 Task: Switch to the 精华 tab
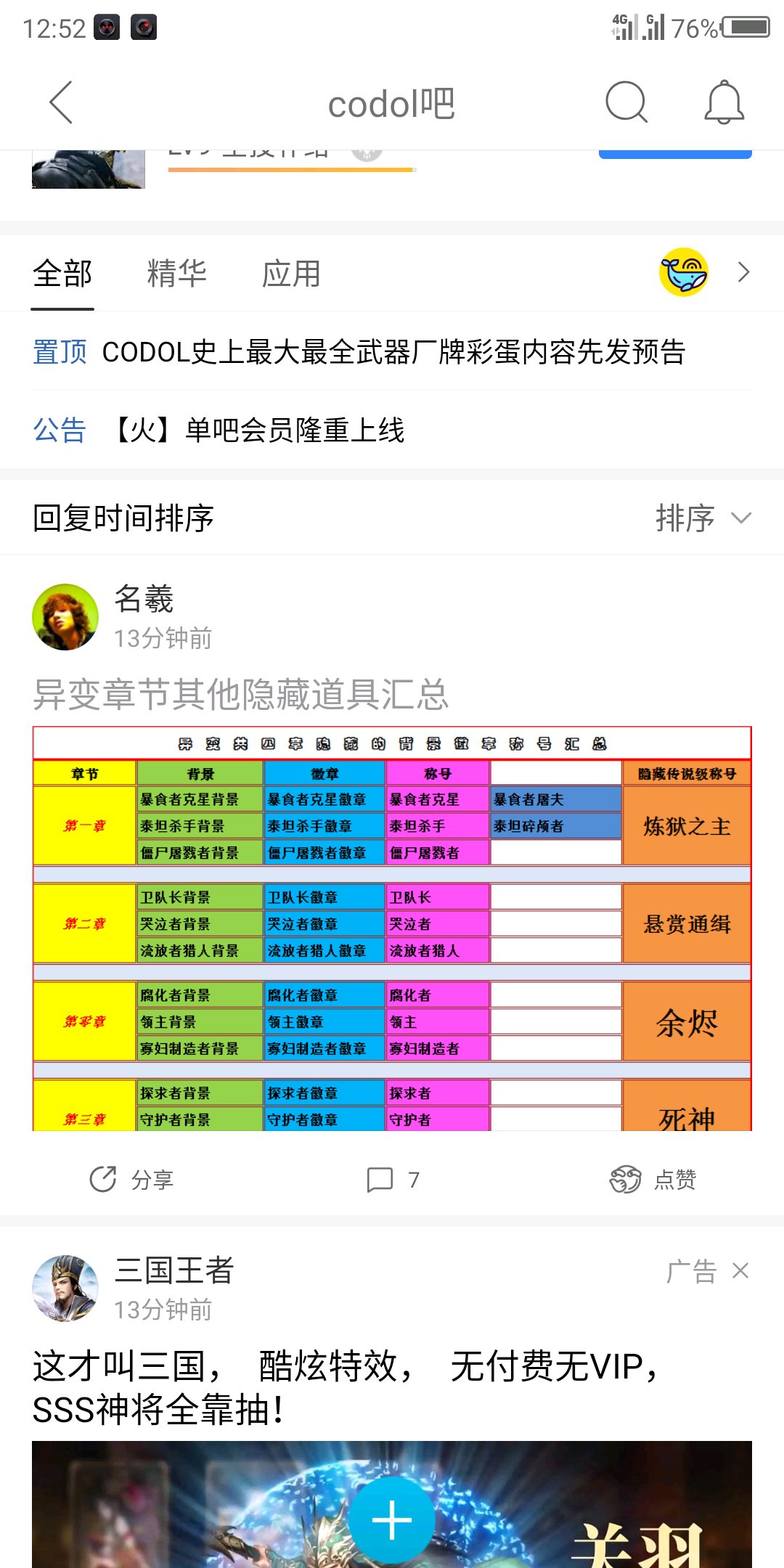tap(176, 274)
